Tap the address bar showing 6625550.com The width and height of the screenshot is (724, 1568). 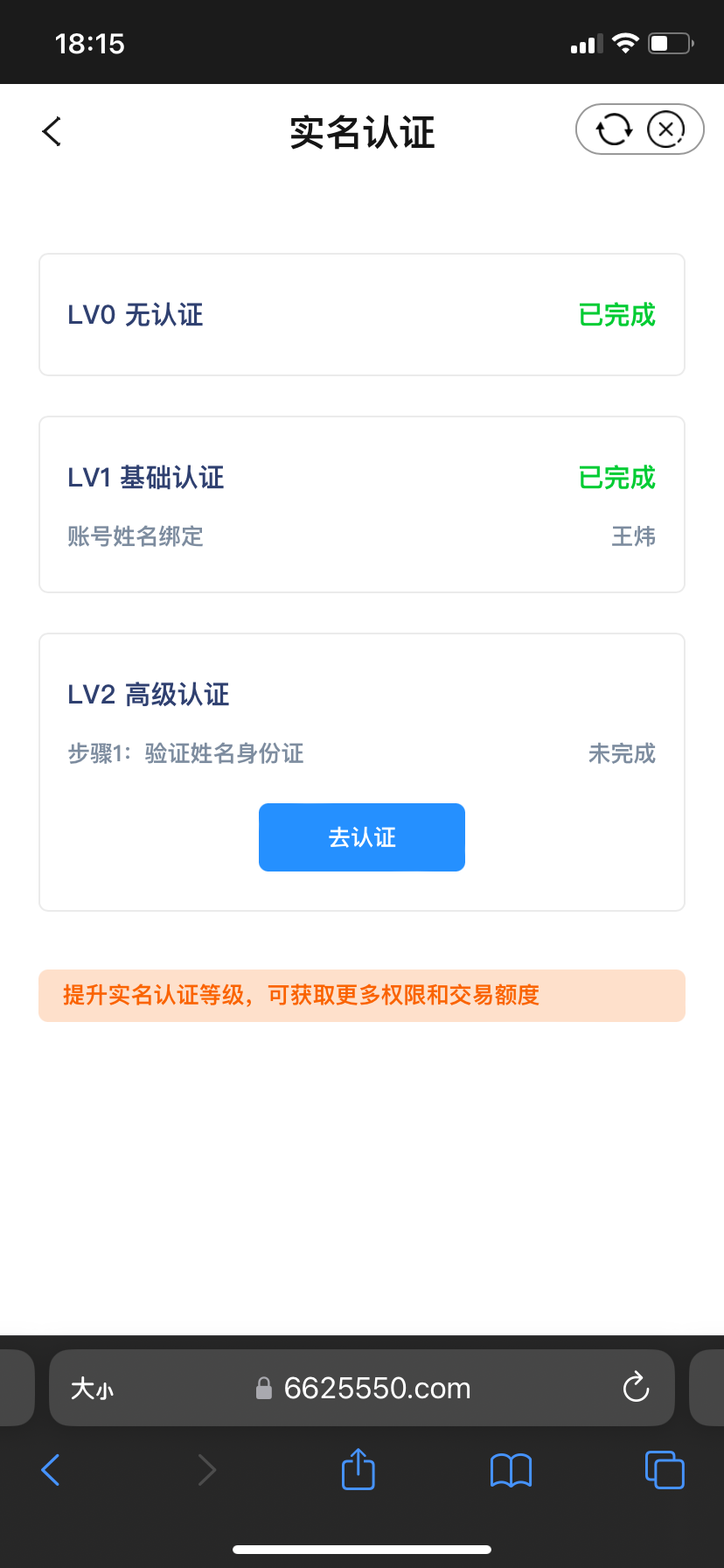click(376, 1388)
